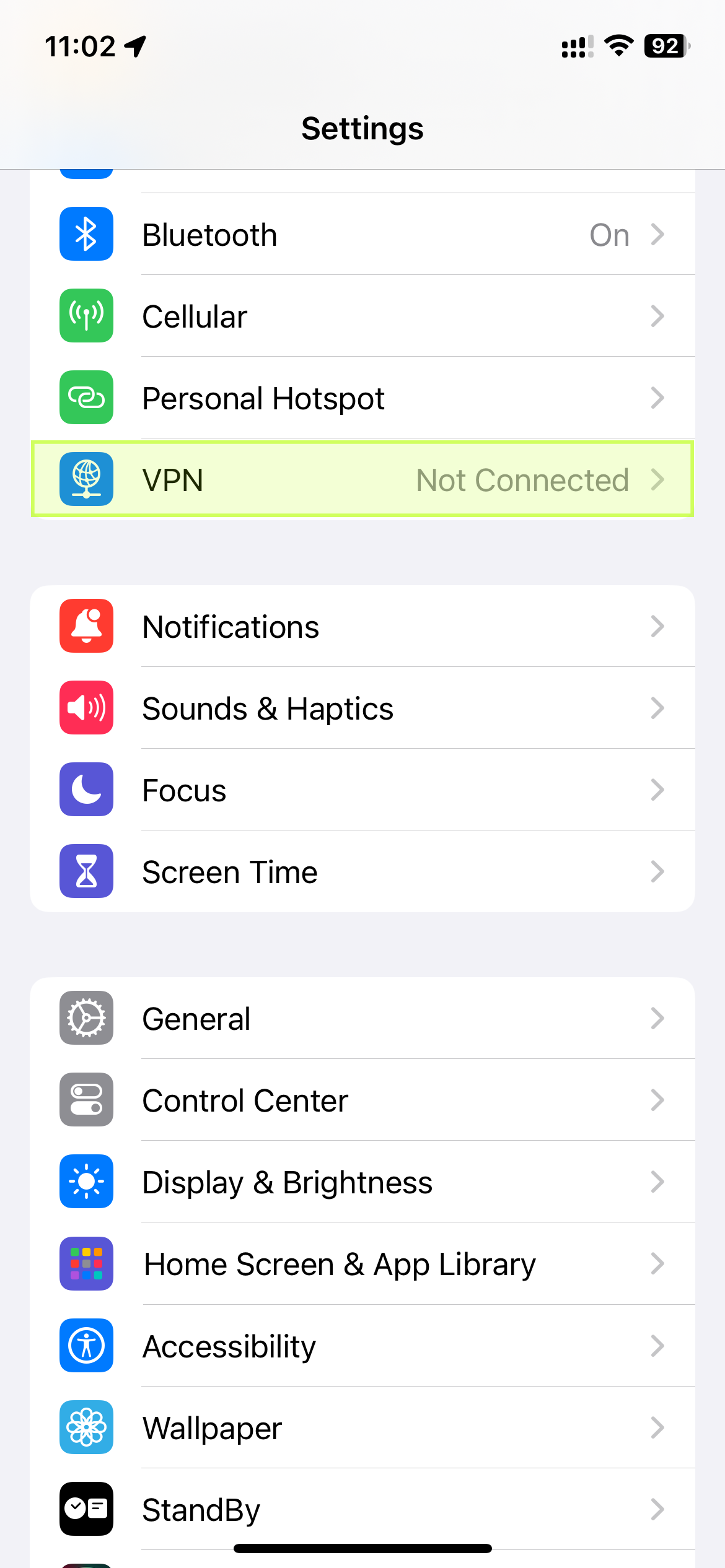Expand the Home Screen & App Library row
This screenshot has width=725, height=1568.
pyautogui.click(x=362, y=1264)
